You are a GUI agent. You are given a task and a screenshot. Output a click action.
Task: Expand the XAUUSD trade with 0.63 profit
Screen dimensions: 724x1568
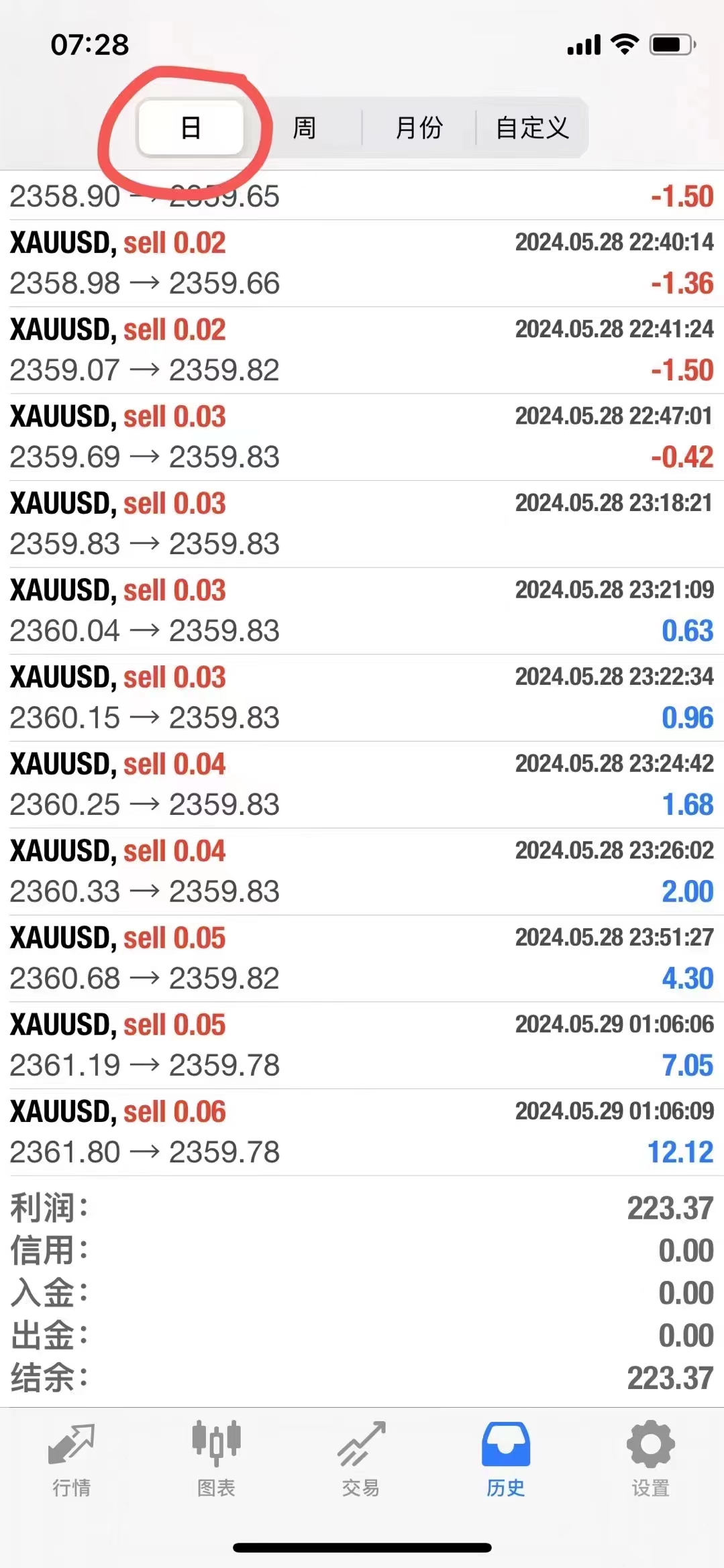362,611
